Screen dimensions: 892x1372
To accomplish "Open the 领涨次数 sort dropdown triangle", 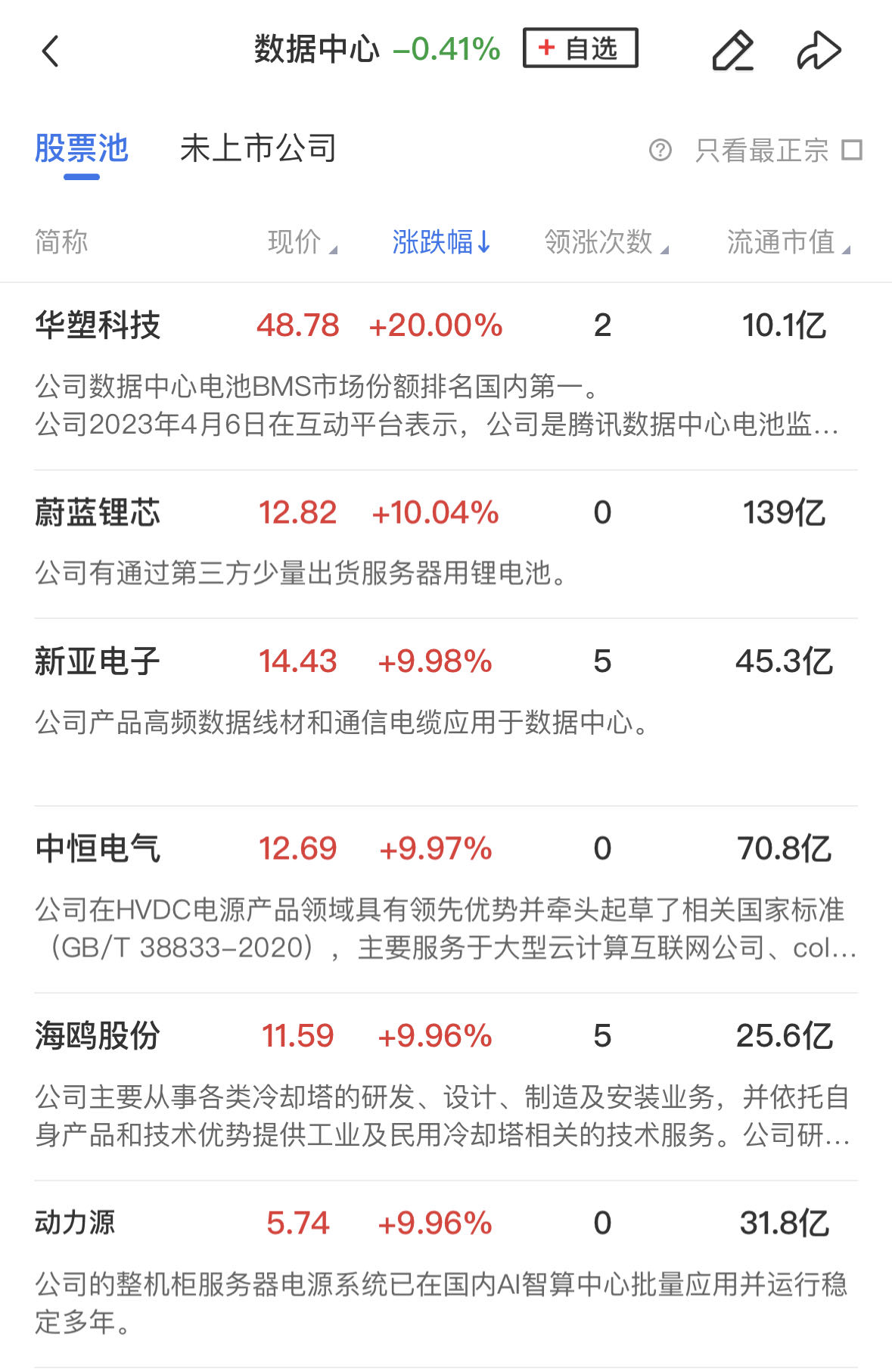I will pos(665,250).
